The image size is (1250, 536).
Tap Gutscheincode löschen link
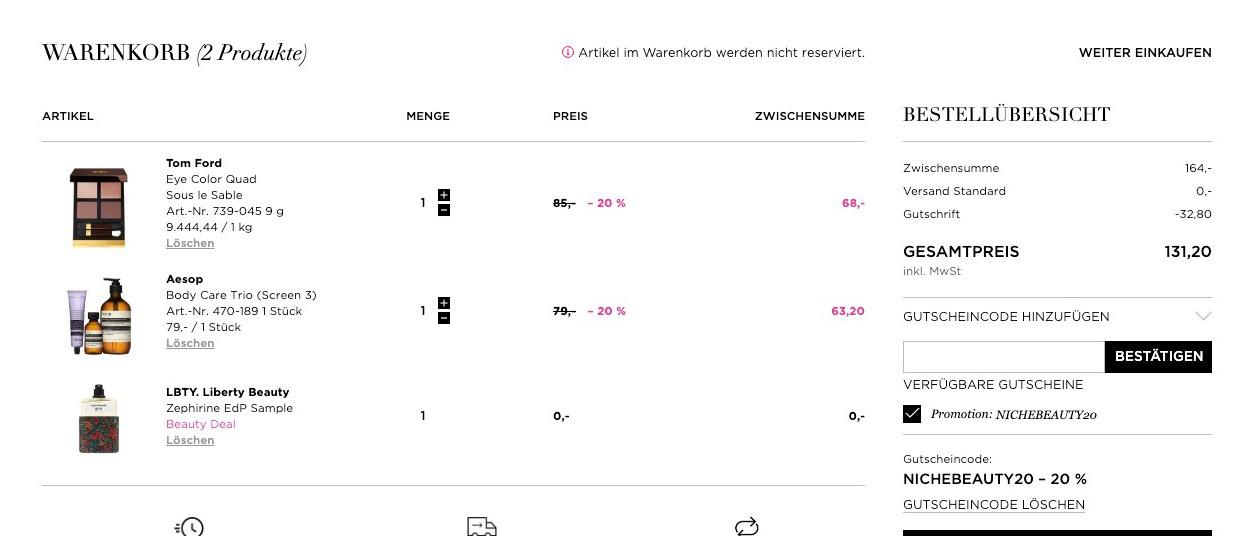point(993,505)
